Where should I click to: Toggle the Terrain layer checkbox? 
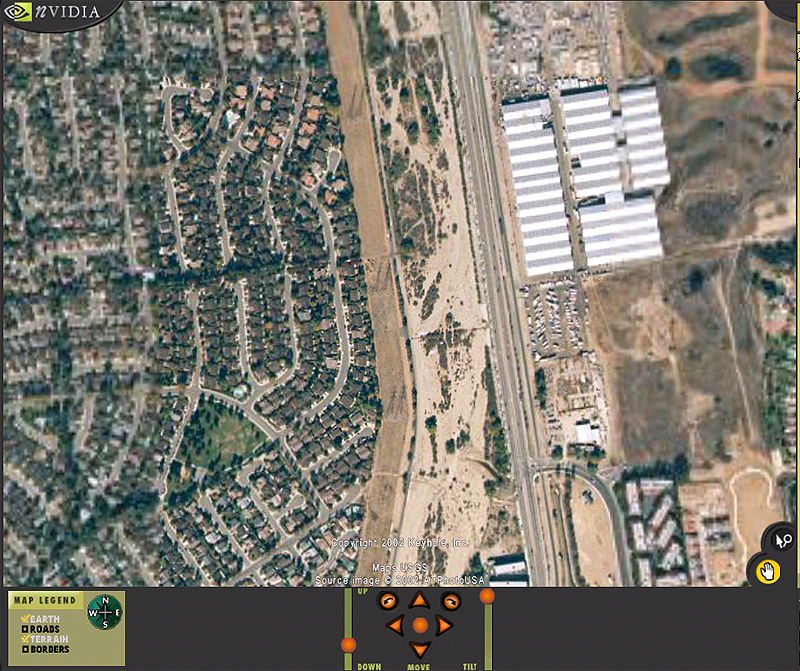click(25, 639)
